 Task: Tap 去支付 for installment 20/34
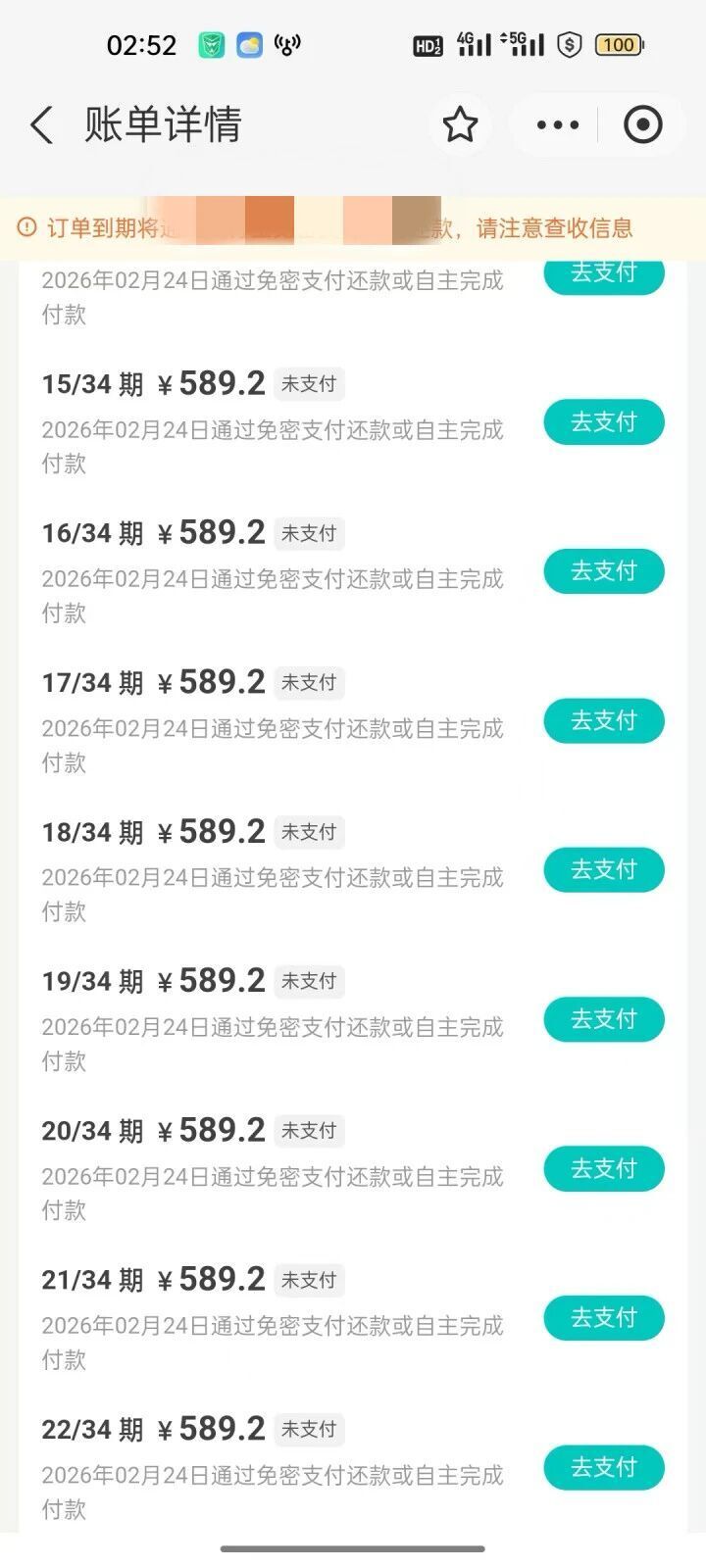603,1168
